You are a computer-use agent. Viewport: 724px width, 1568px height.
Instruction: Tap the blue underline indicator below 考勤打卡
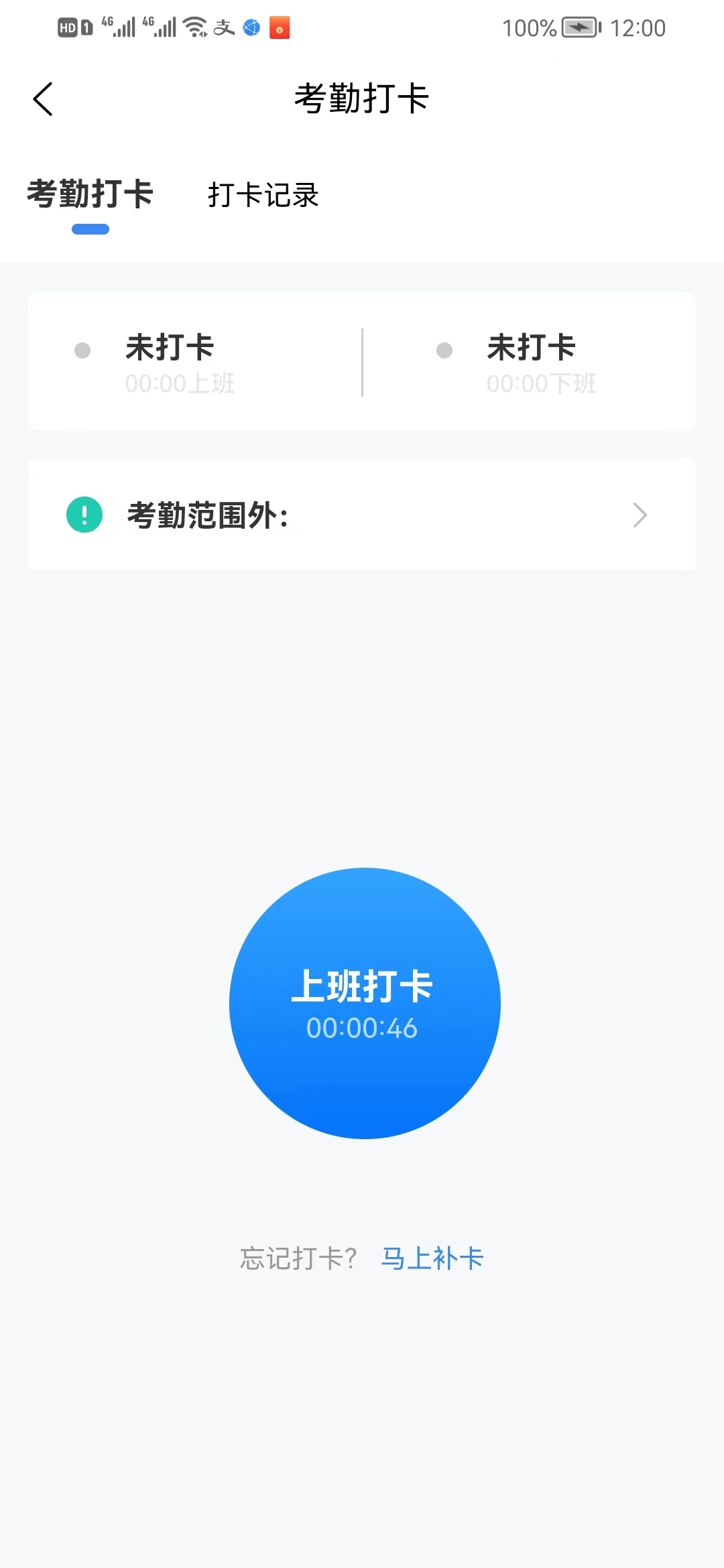click(90, 229)
